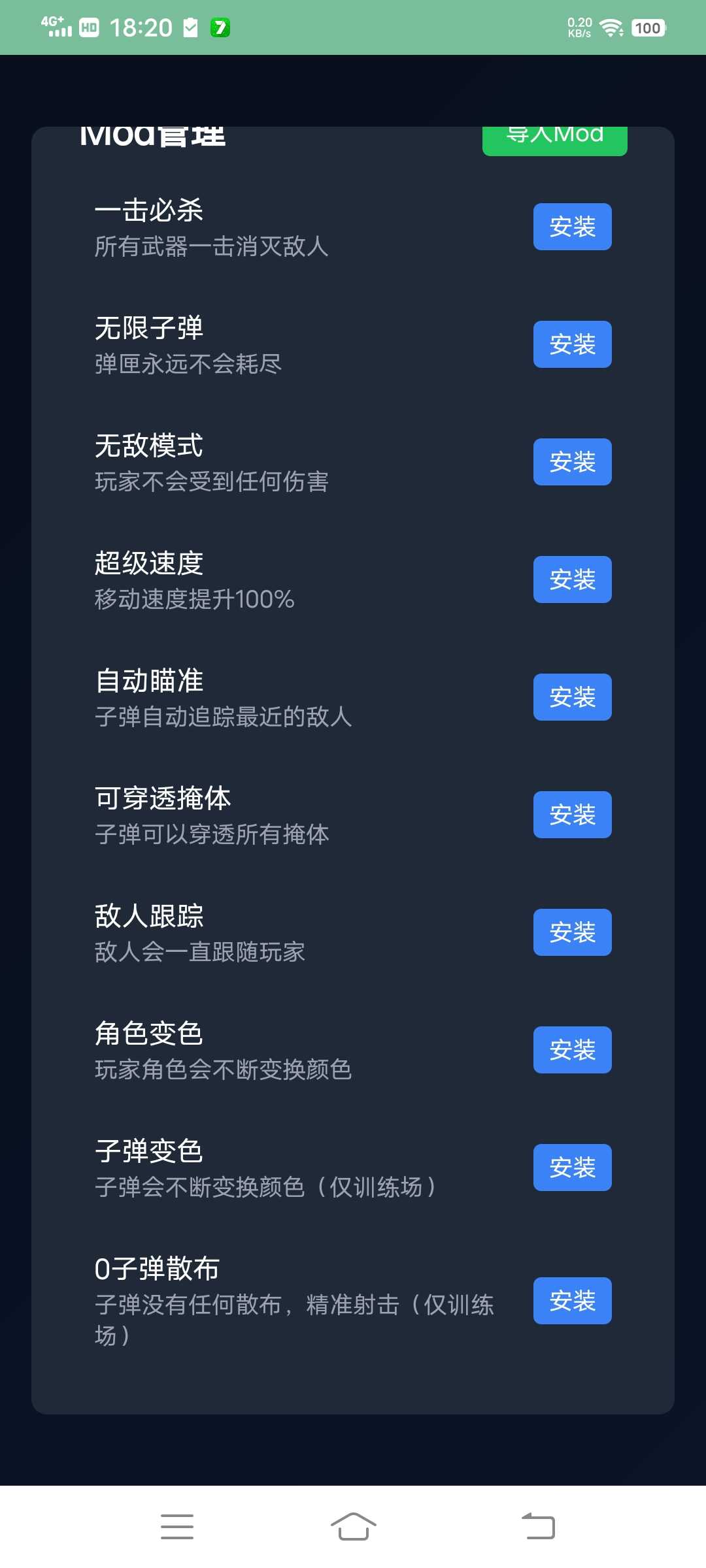
Task: Tap 安装 beside 角色变色
Action: point(572,1050)
